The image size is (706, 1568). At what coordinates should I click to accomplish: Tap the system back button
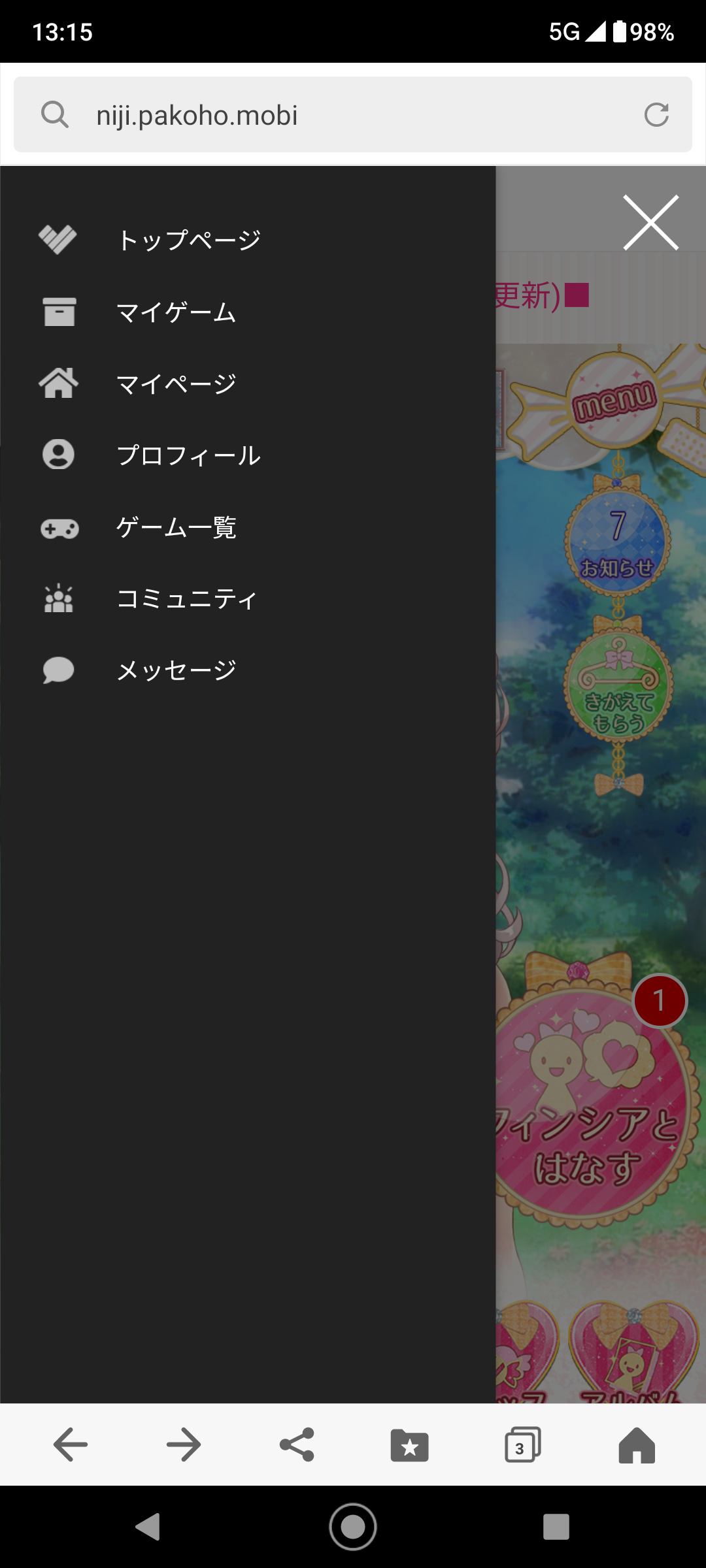pos(148,1527)
